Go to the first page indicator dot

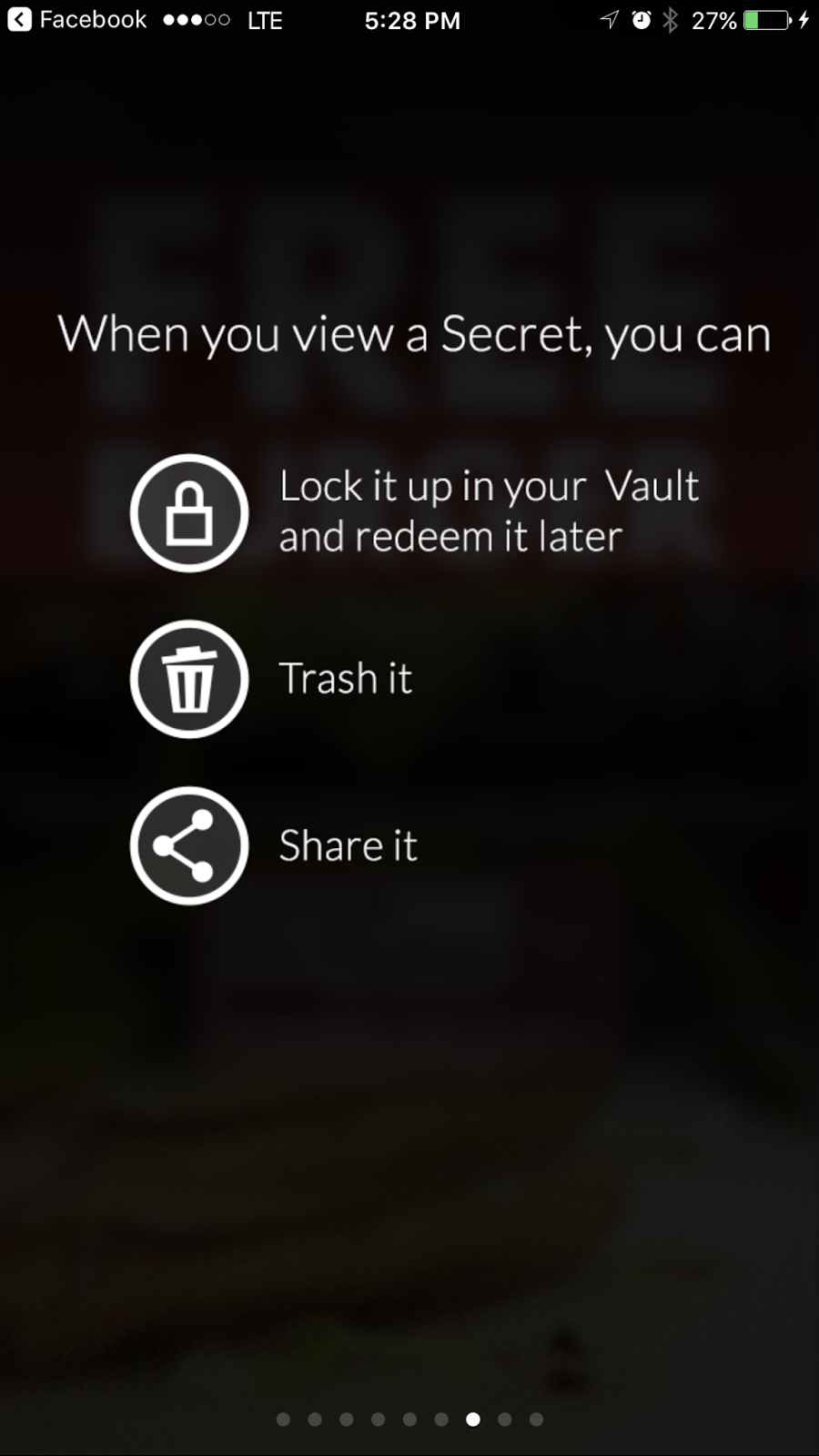tap(283, 1419)
